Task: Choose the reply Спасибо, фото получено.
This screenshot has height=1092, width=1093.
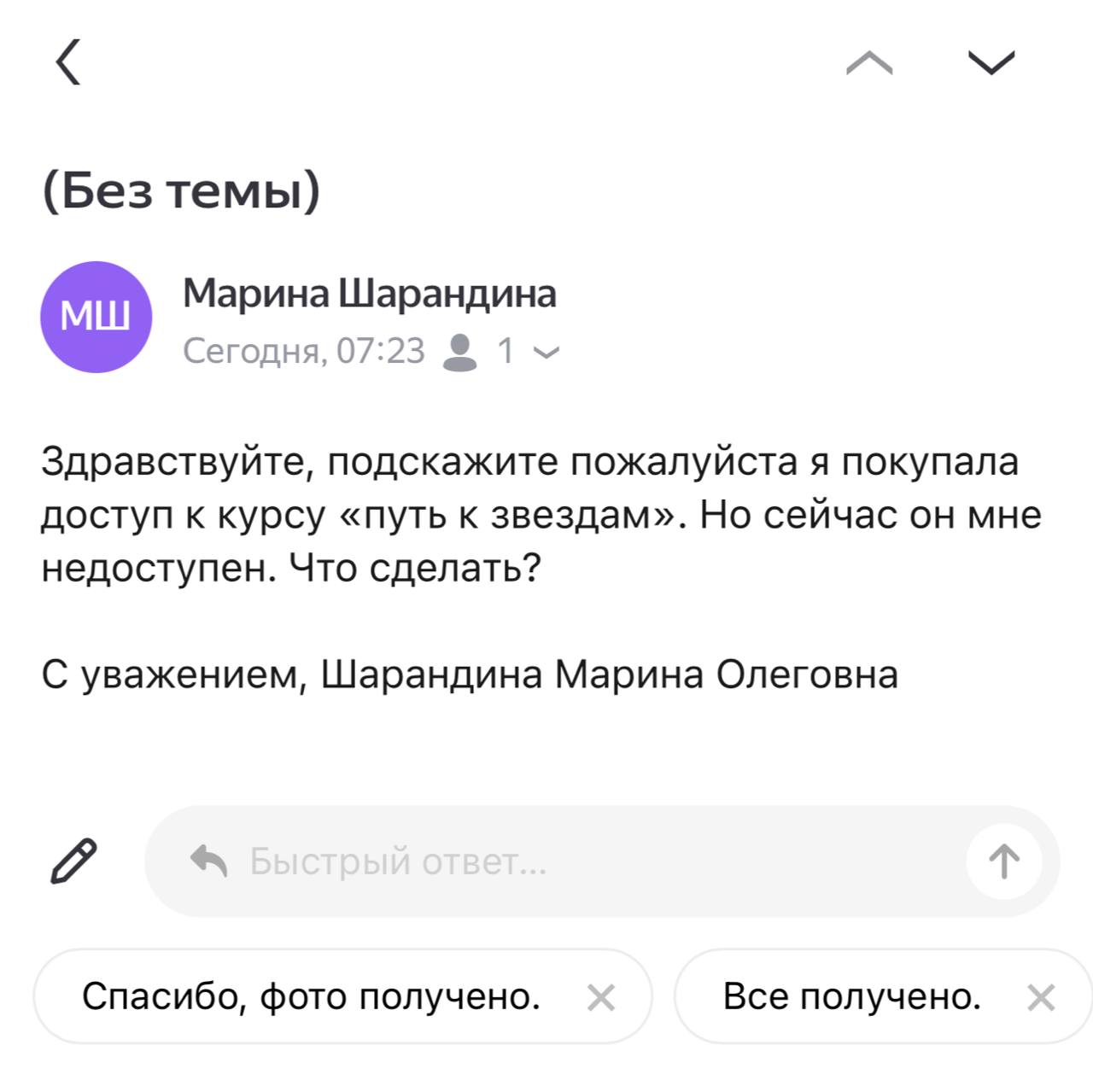Action: [312, 996]
